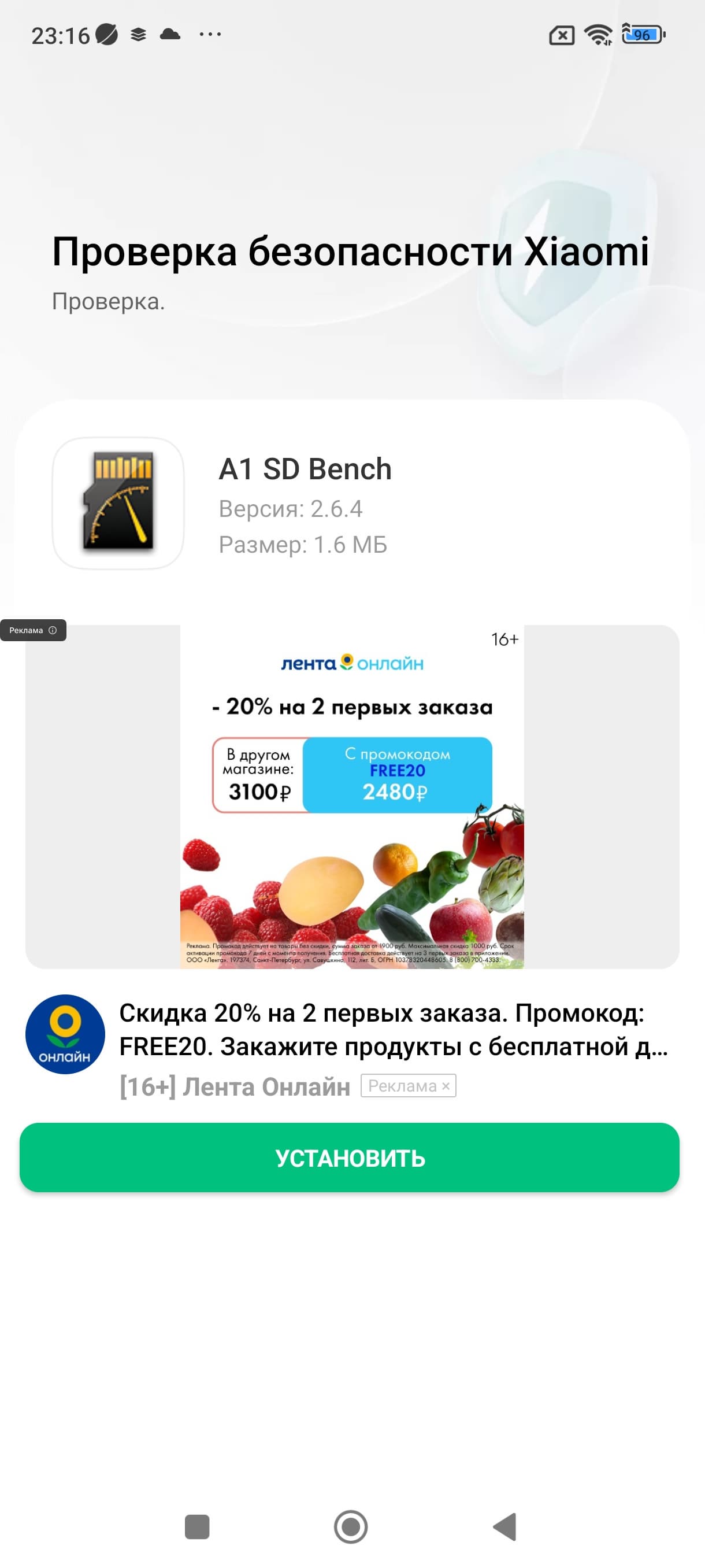
Task: Tap the Лента Онлайн round logo icon
Action: tap(65, 1034)
